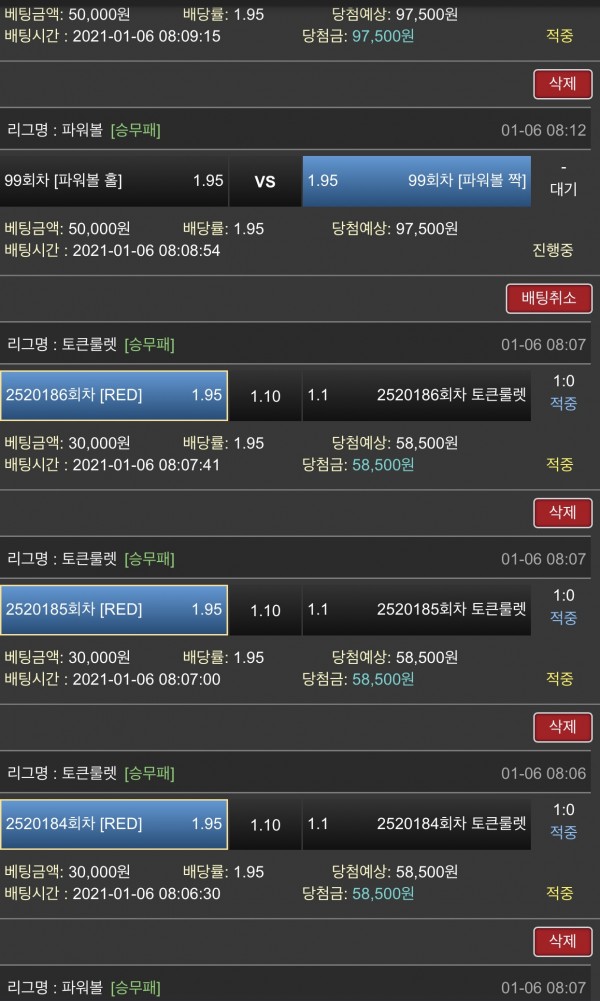Delete the 2520184회차 토큰룰렛 bet record

tap(563, 940)
